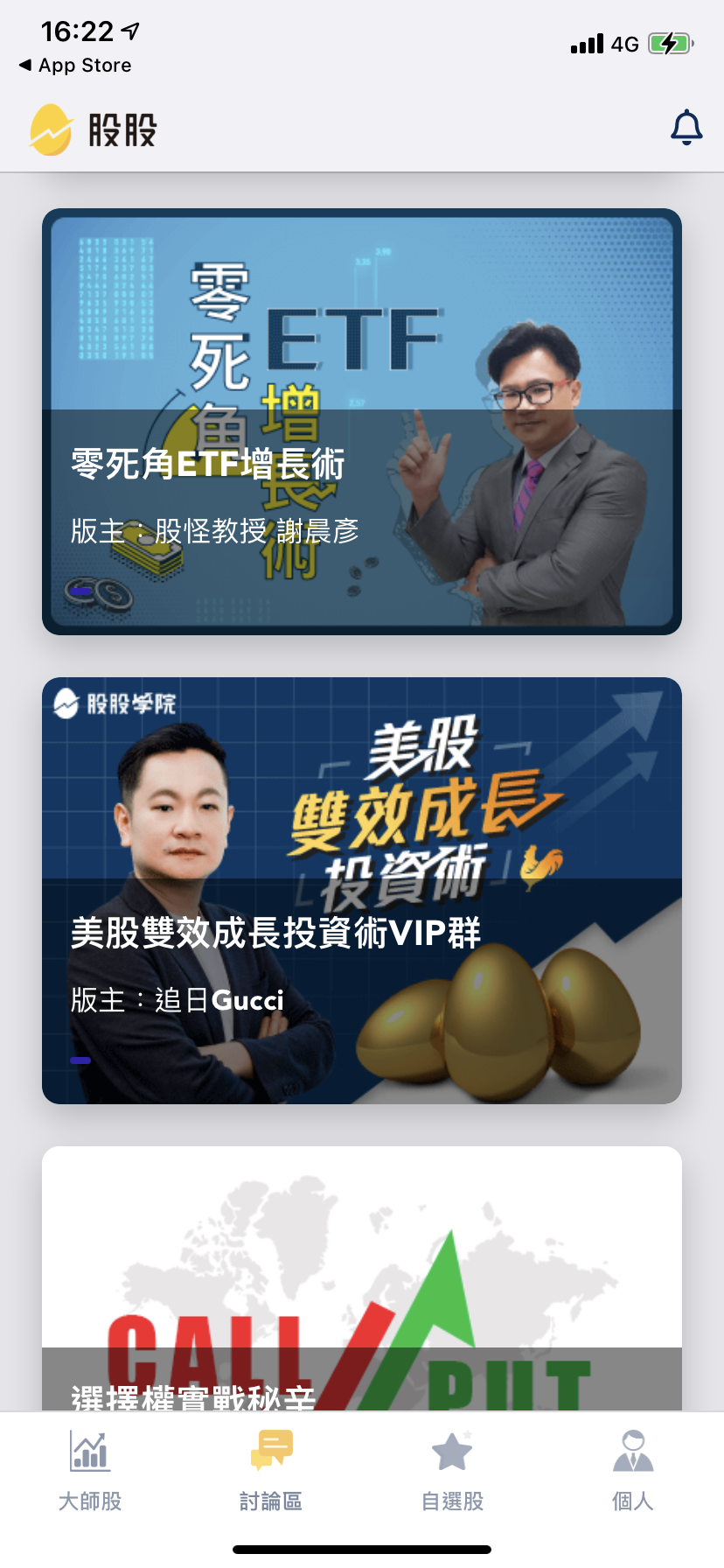Open the 零死角ETF增長術 card
Image resolution: width=724 pixels, height=1568 pixels.
[362, 422]
